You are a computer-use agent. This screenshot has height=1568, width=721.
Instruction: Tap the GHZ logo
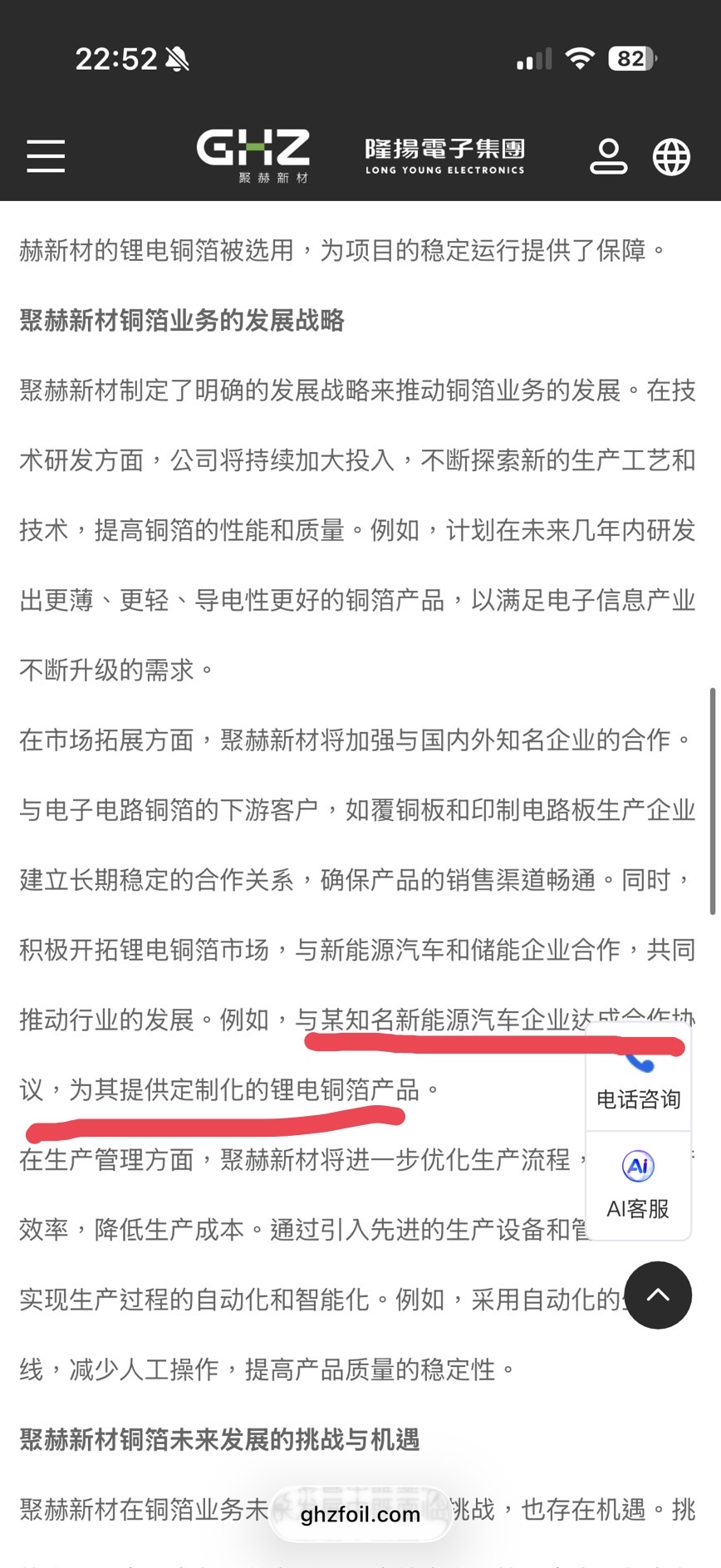(x=253, y=155)
